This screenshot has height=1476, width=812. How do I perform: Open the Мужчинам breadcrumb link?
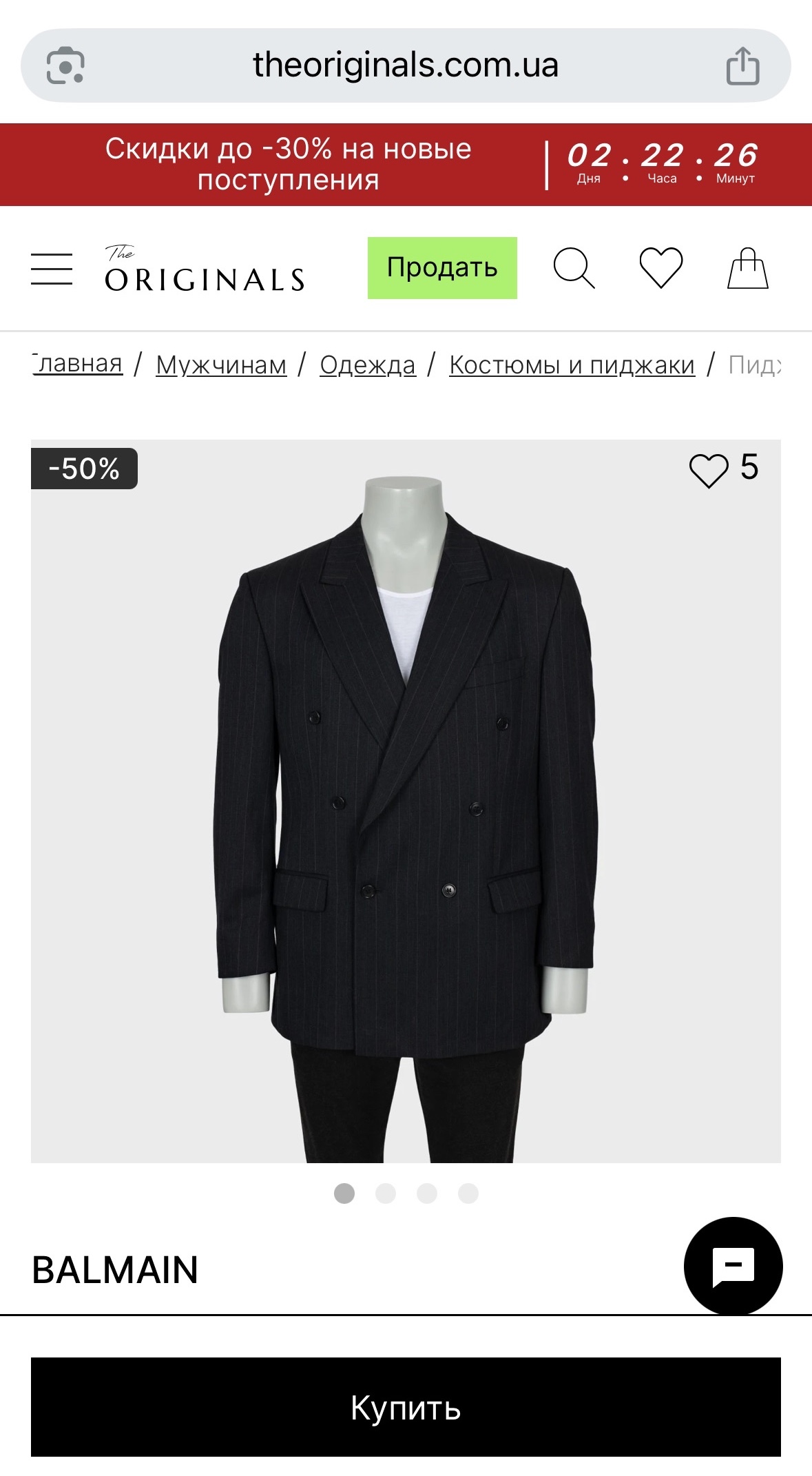coord(221,365)
